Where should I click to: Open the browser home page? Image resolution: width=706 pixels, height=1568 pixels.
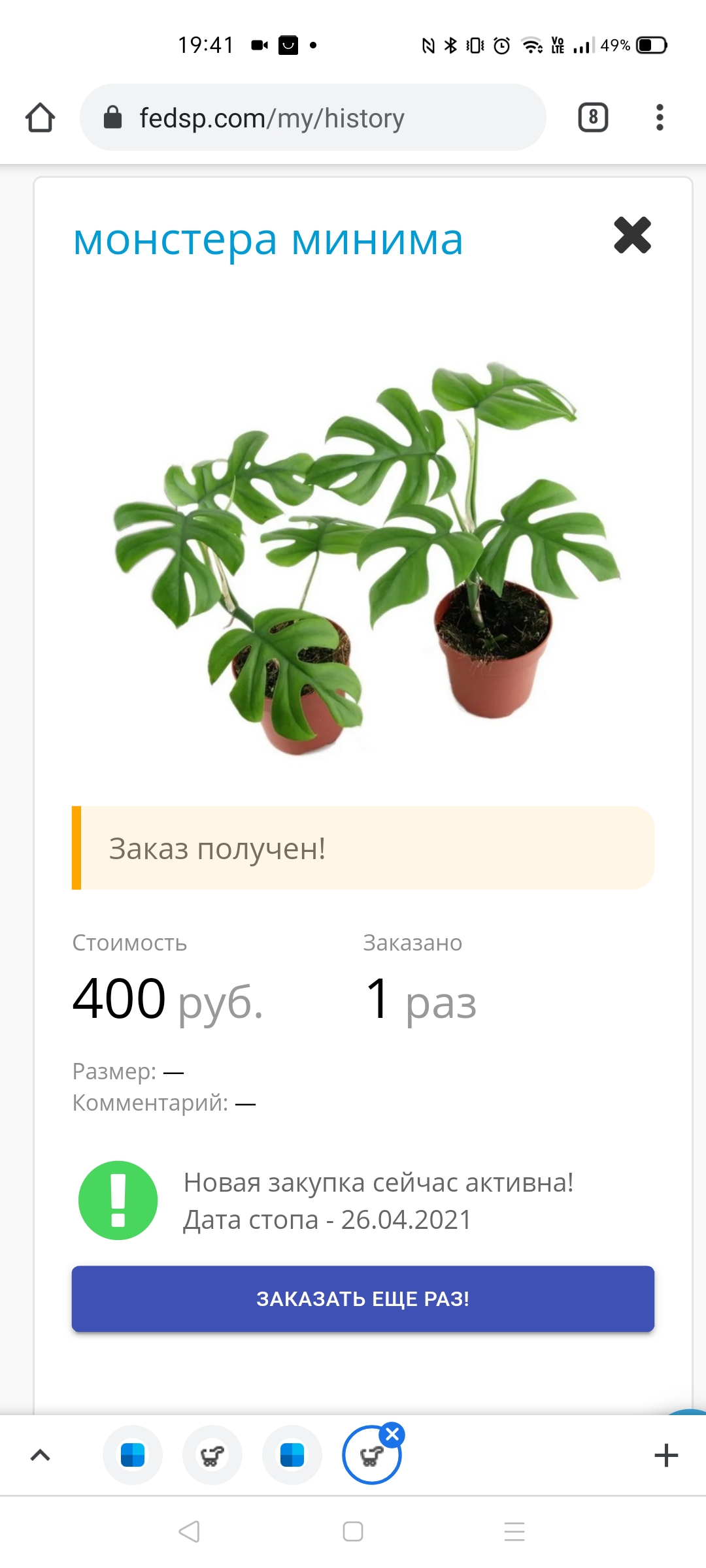click(40, 118)
